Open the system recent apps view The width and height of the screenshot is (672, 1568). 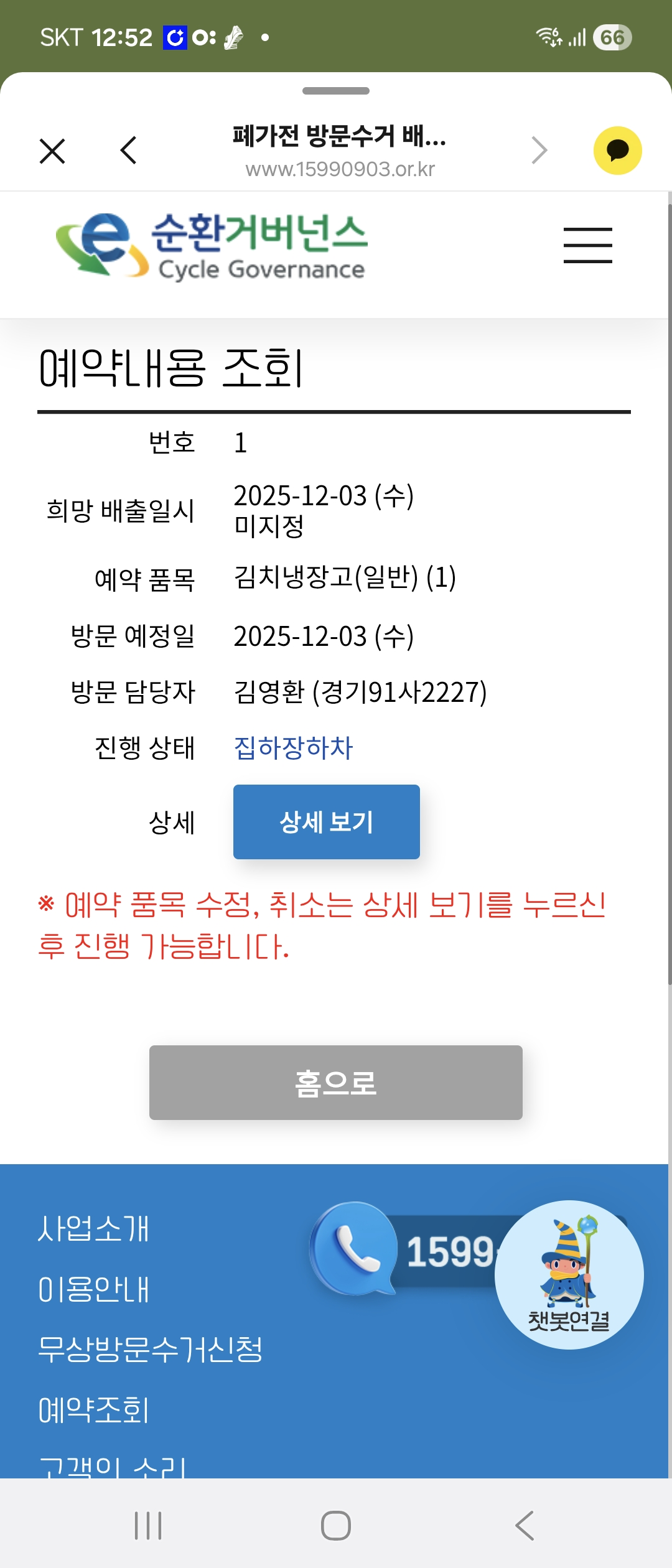(148, 1526)
